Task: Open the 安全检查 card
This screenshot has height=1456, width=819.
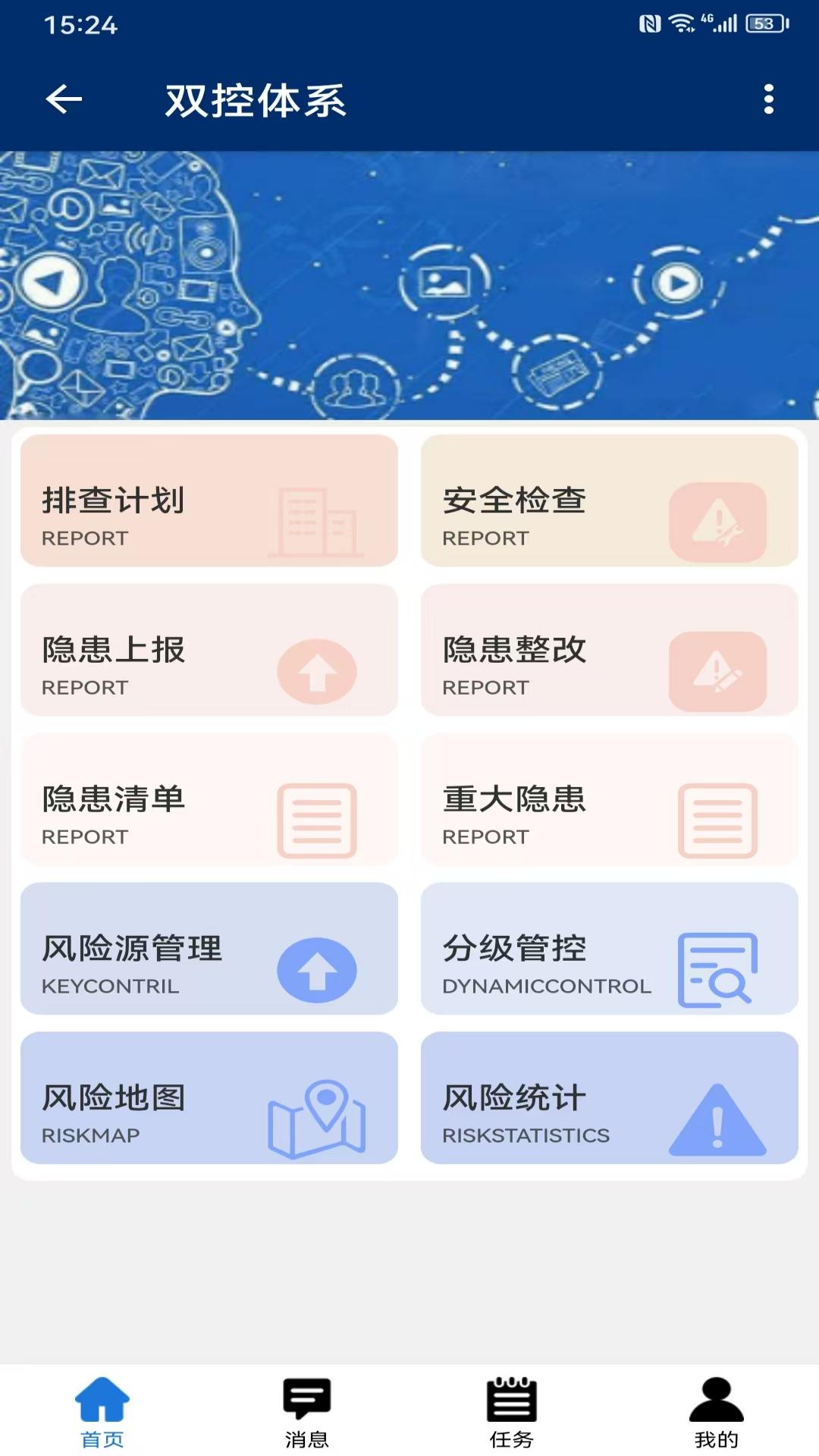Action: tap(609, 500)
